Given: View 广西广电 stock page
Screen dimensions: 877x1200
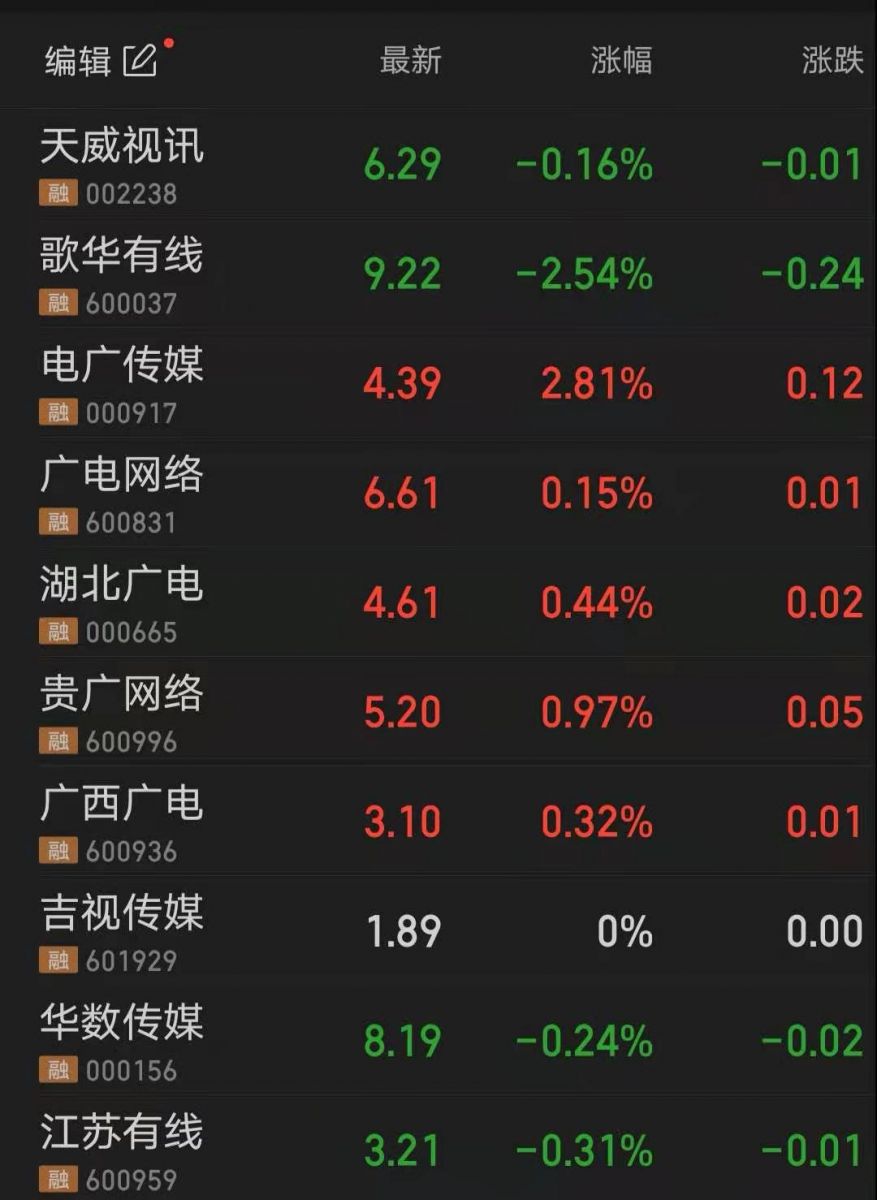Looking at the screenshot, I should tap(122, 804).
